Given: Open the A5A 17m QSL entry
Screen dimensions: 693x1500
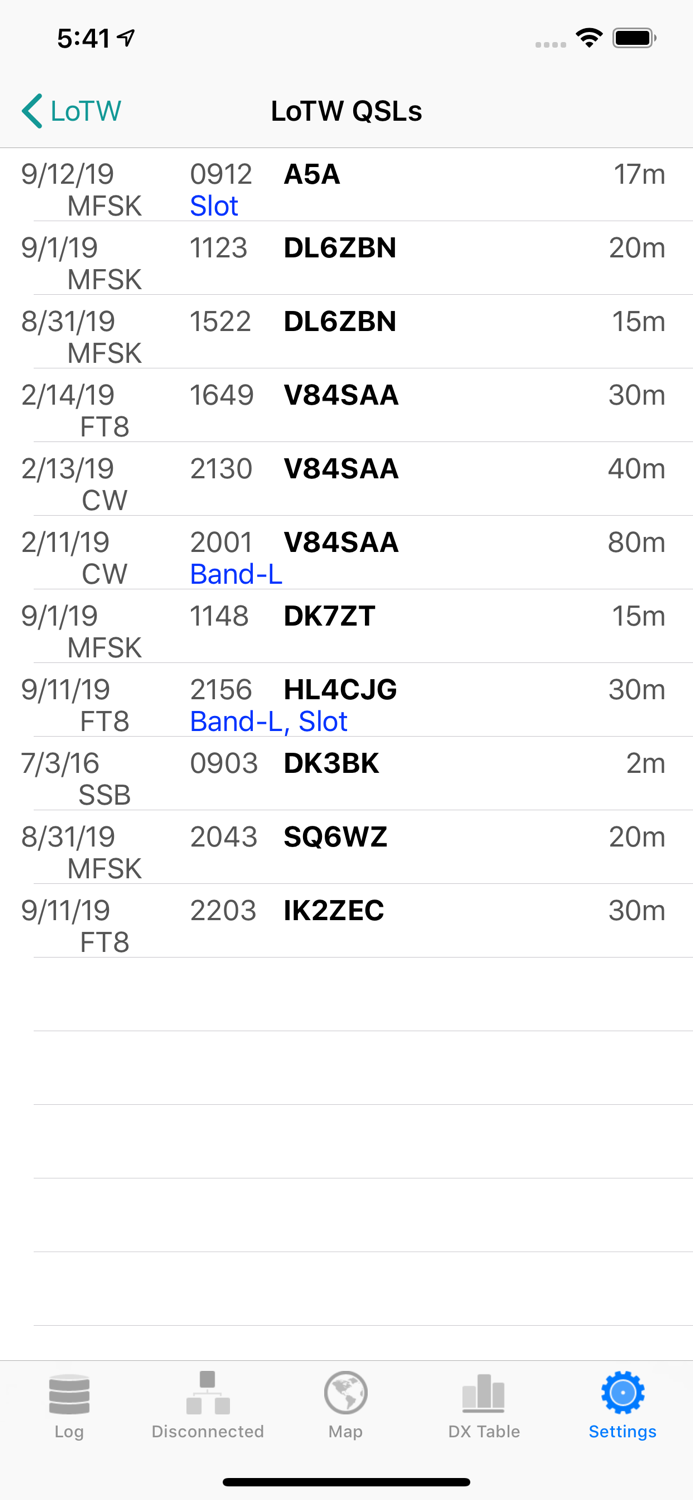Looking at the screenshot, I should (346, 185).
